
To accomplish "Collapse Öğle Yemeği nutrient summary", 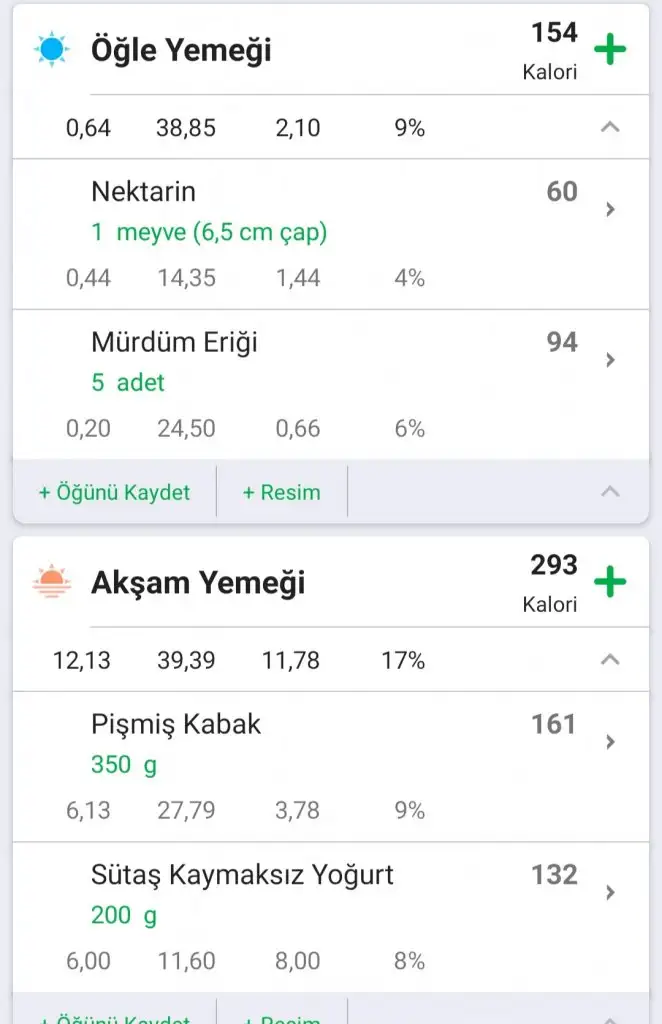I will (x=610, y=127).
